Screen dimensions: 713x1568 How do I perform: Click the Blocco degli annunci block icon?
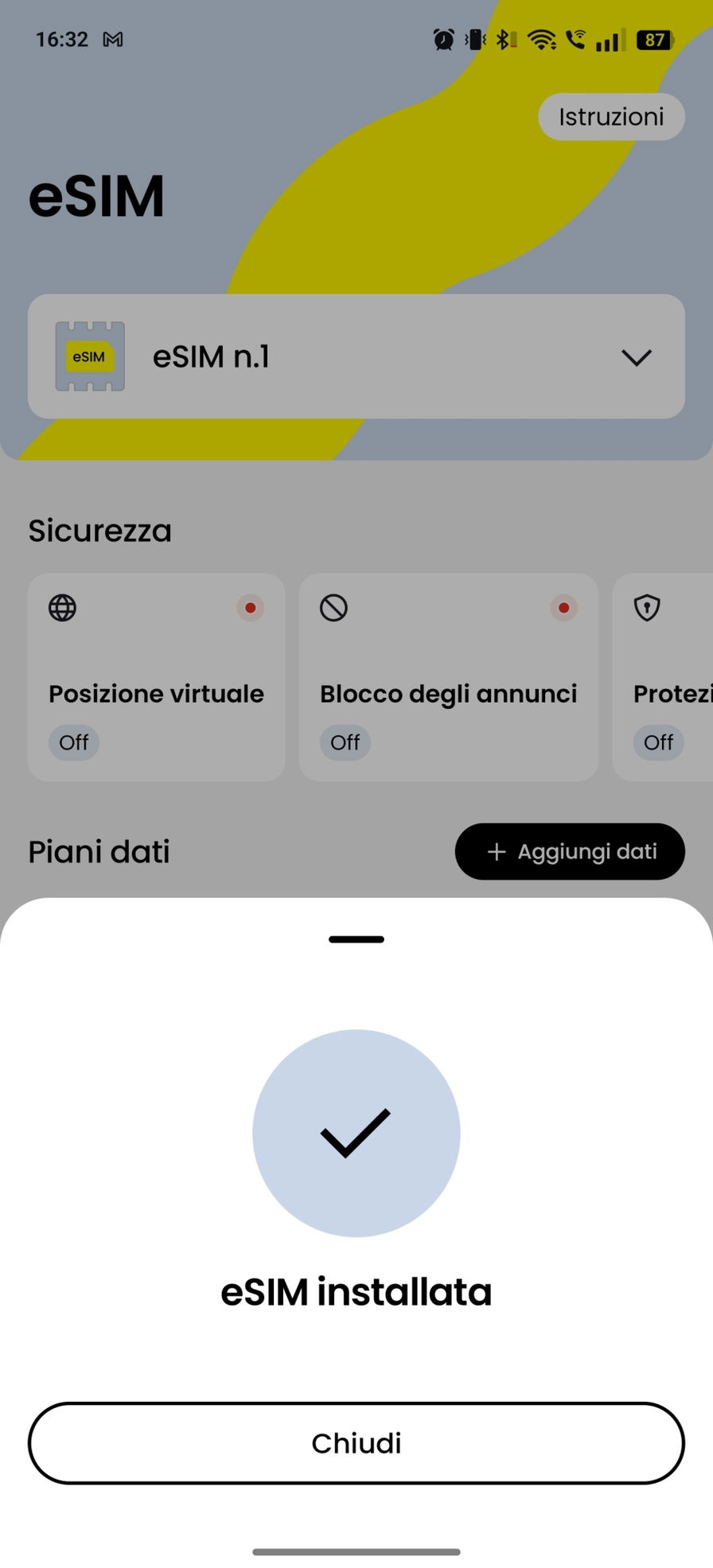coord(333,607)
